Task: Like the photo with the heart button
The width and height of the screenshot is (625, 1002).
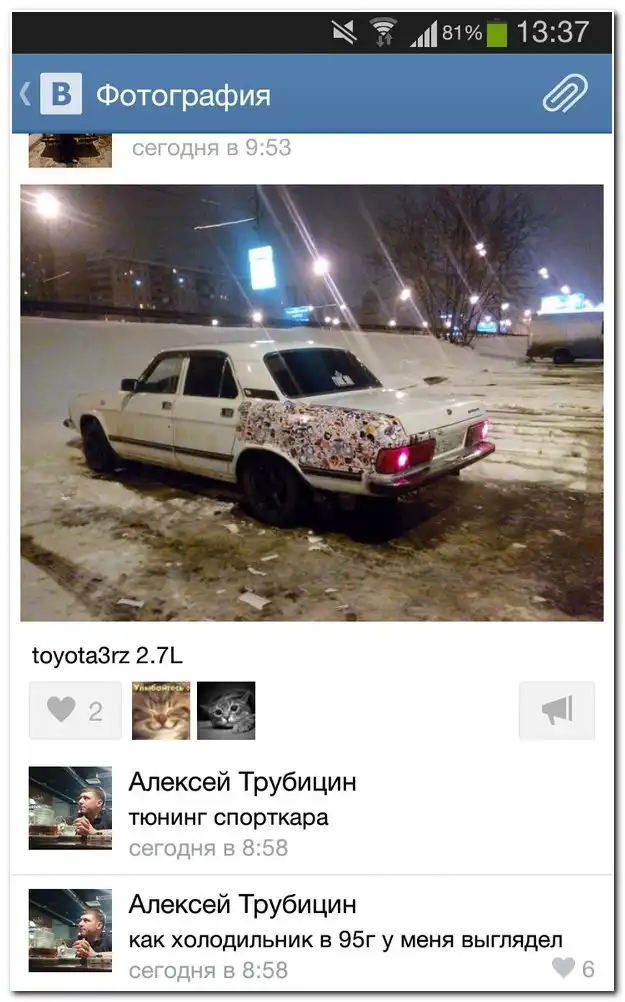Action: pos(75,711)
